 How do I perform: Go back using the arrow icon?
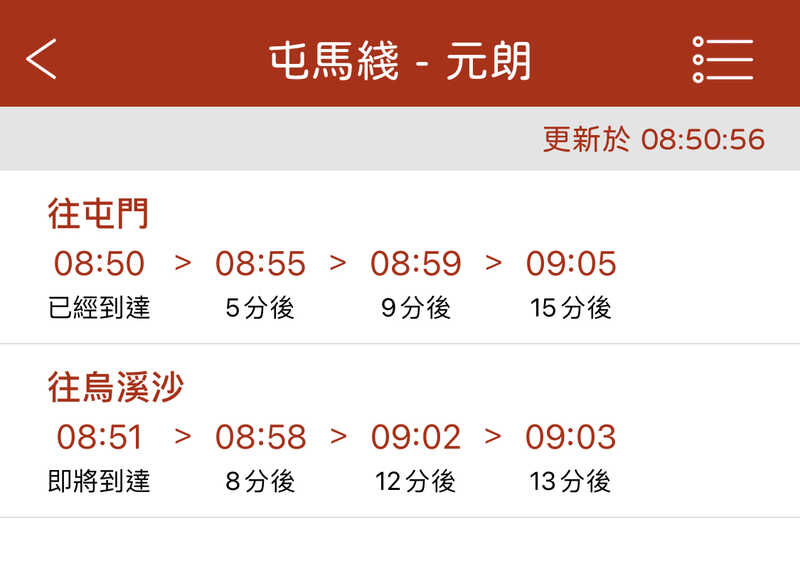(x=42, y=59)
